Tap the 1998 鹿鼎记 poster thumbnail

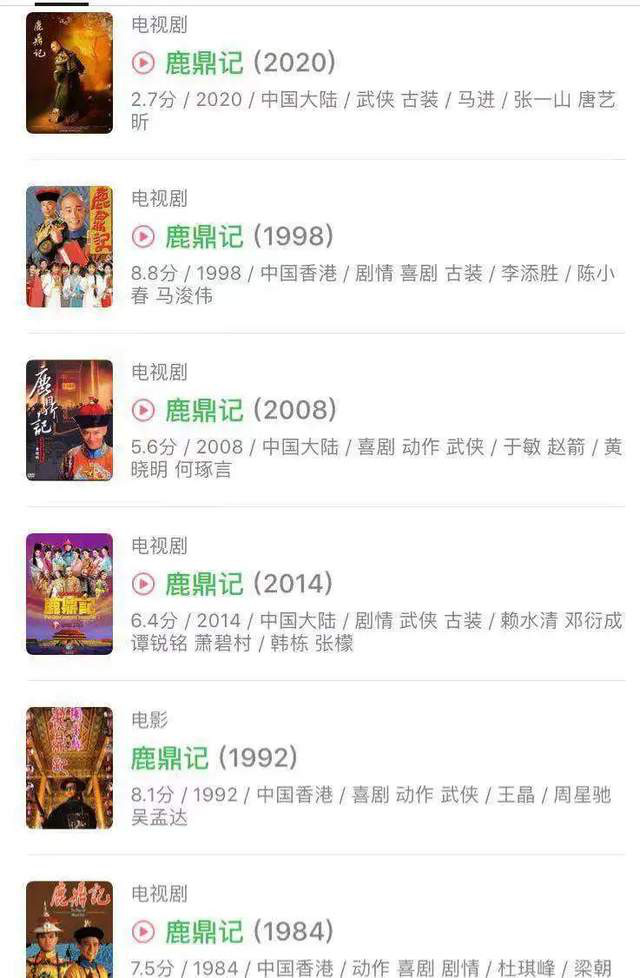[69, 246]
